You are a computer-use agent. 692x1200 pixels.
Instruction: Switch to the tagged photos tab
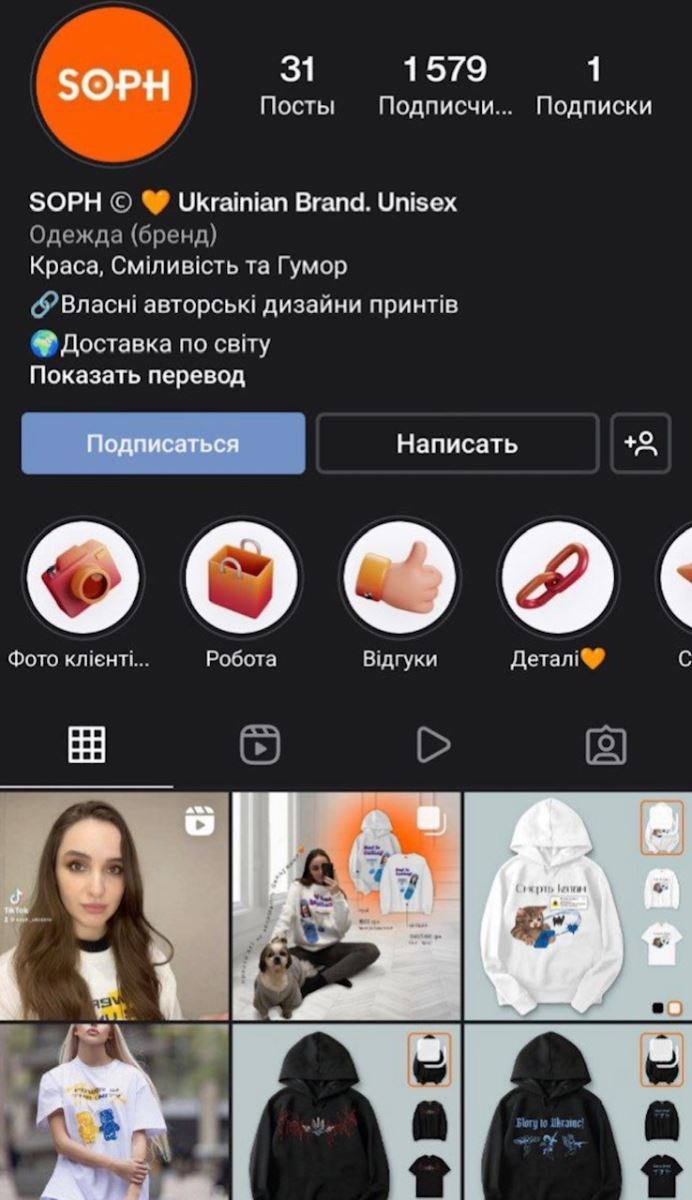pos(605,745)
